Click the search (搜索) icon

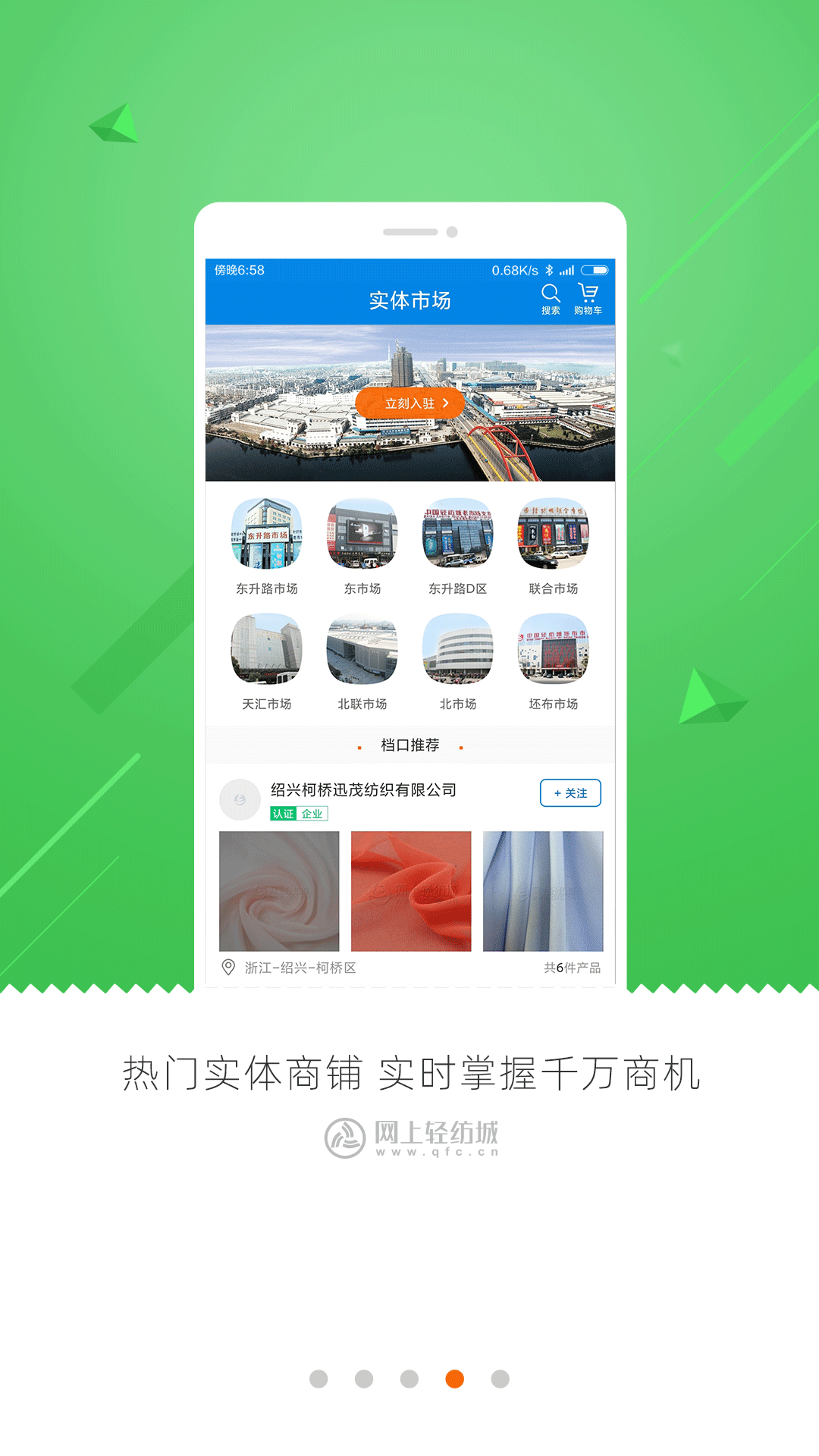pos(551,296)
